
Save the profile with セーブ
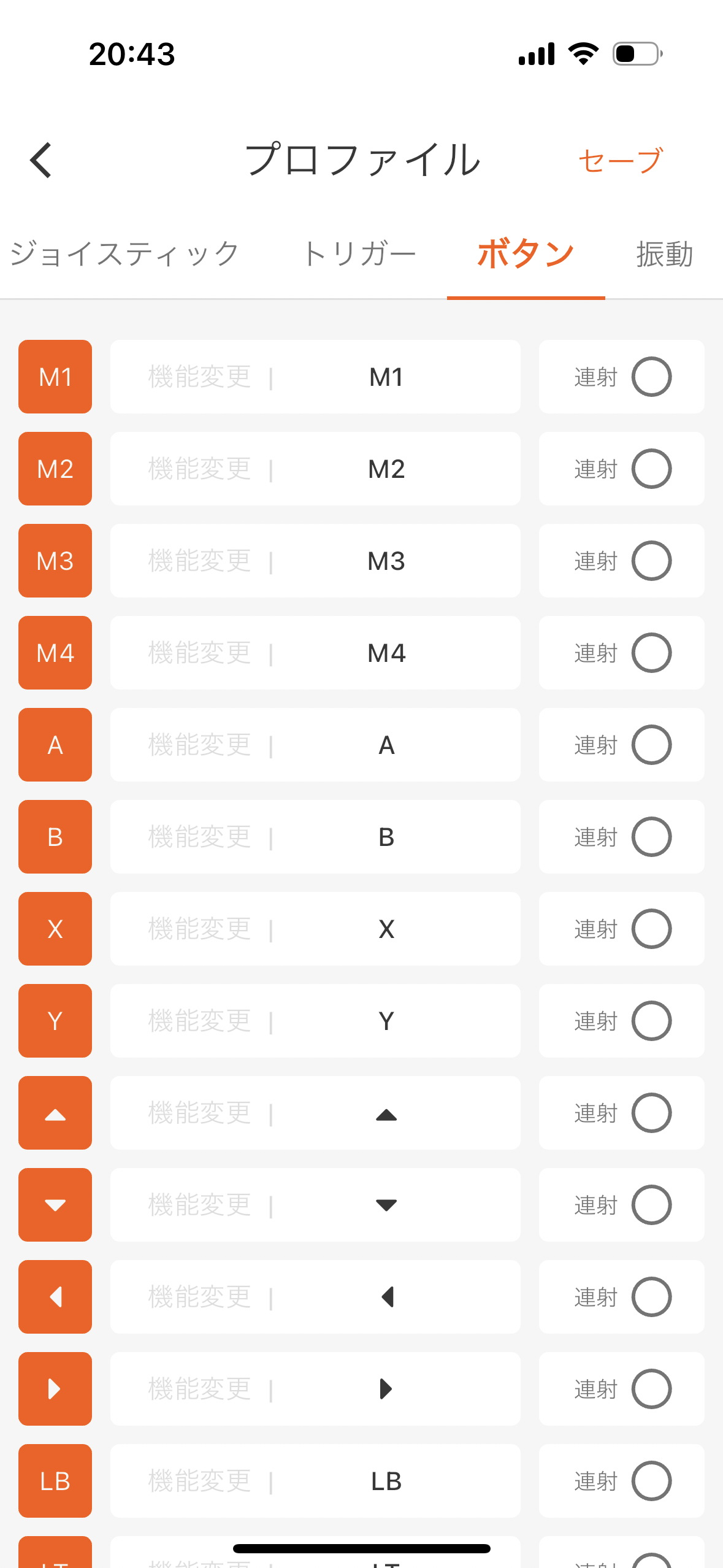620,161
